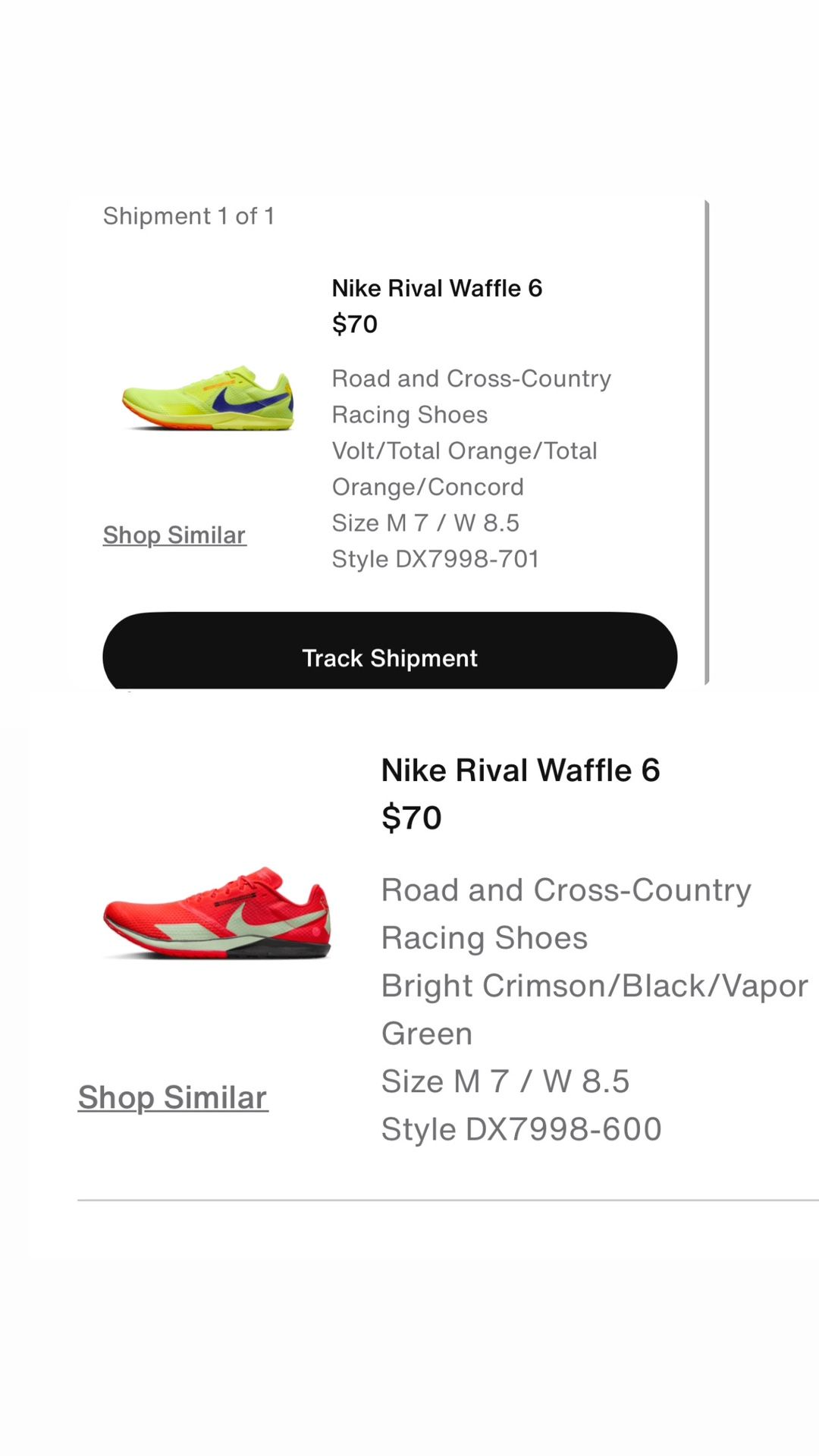Click the Size M 7 / W 8.5 line for the volt shoe

point(426,522)
